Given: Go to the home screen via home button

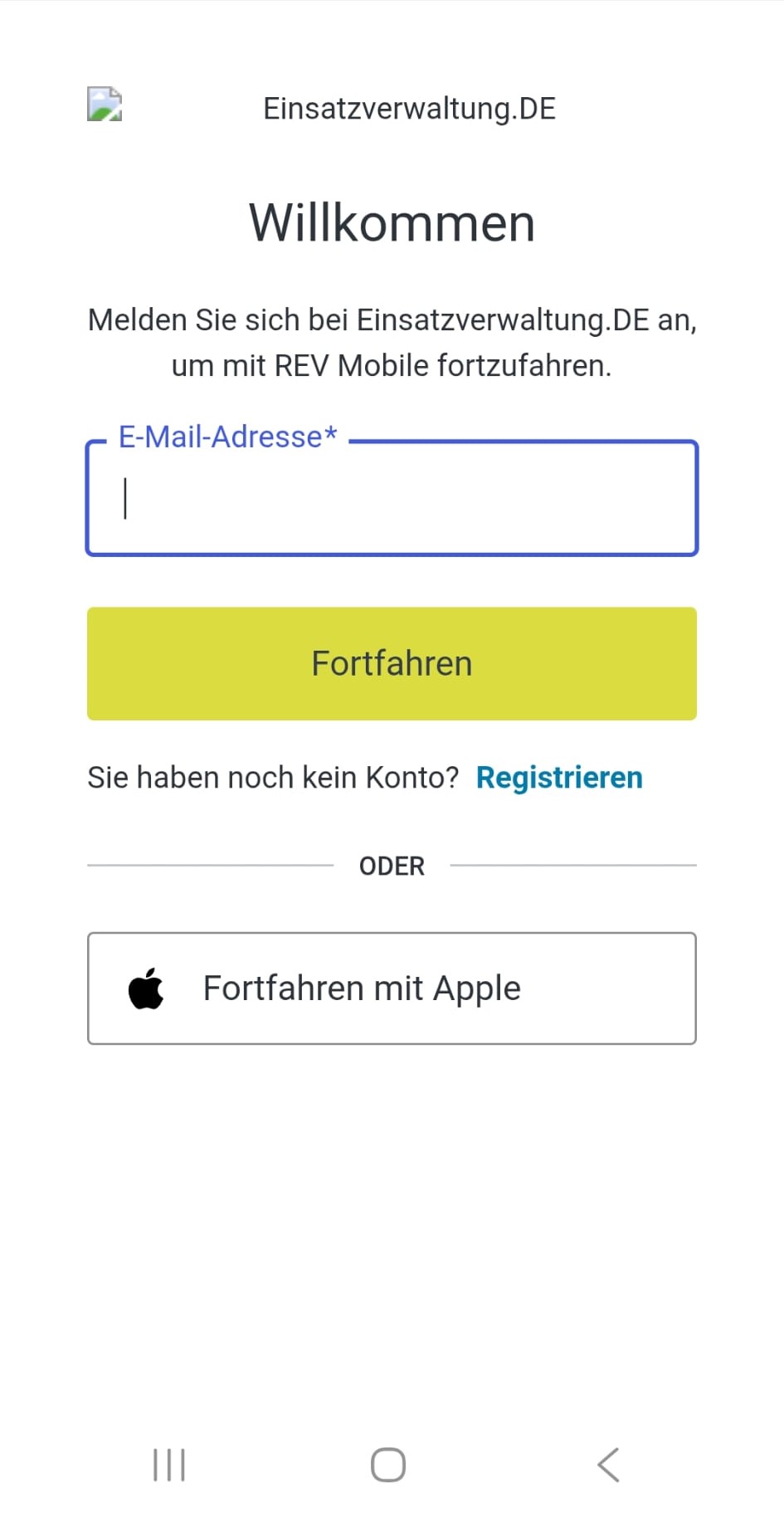Looking at the screenshot, I should 388,1465.
